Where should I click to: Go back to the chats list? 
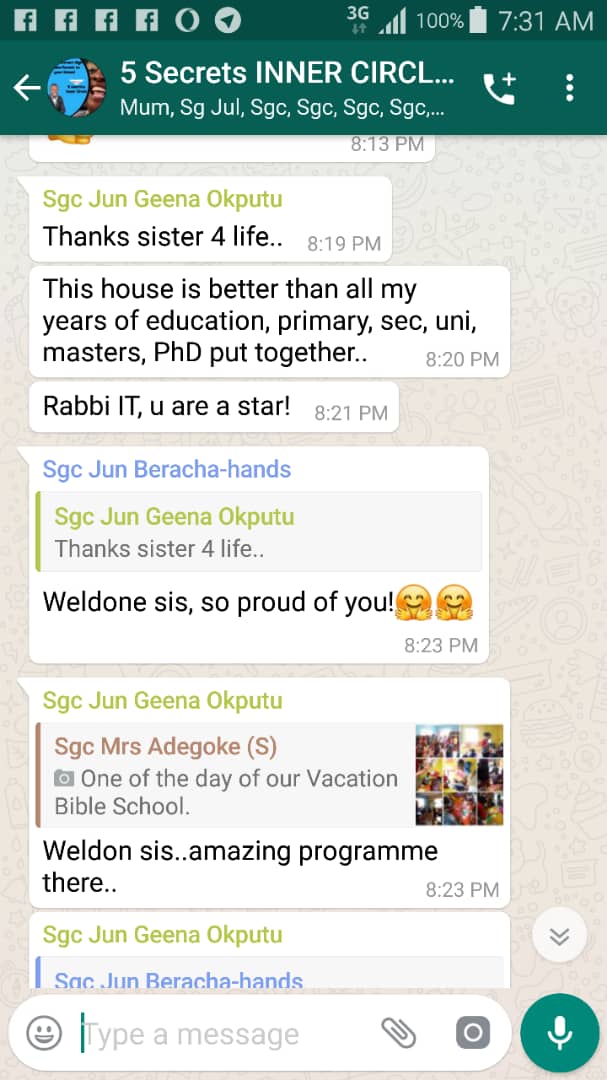point(26,88)
